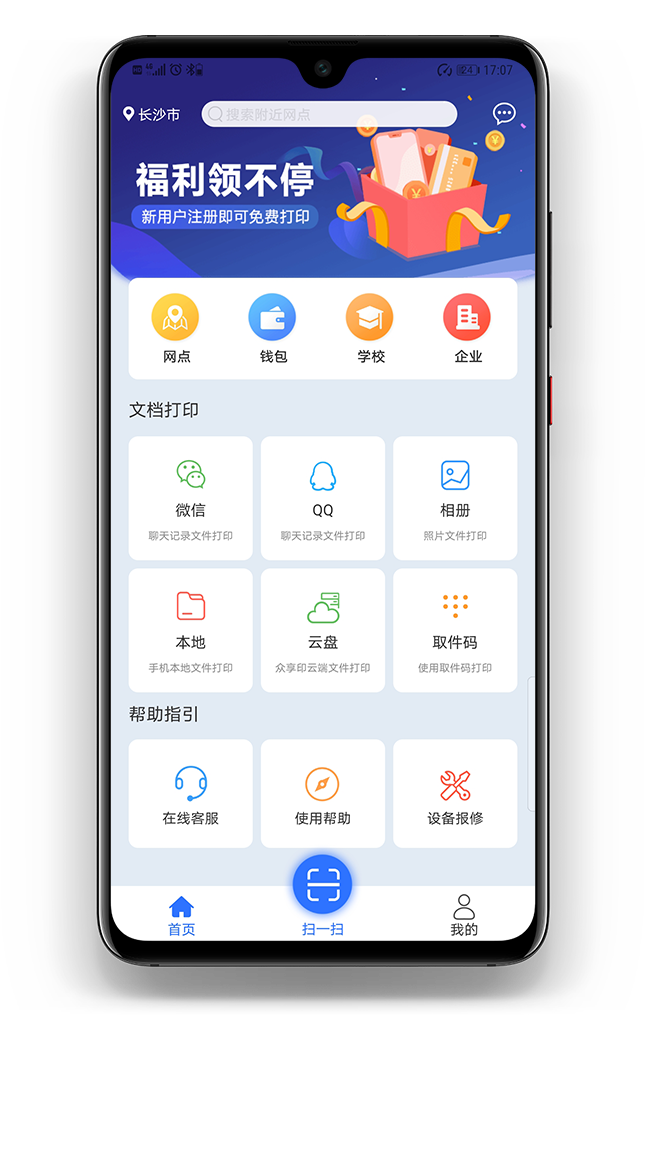Select QQ chat file printing
The image size is (648, 1158).
tap(323, 498)
